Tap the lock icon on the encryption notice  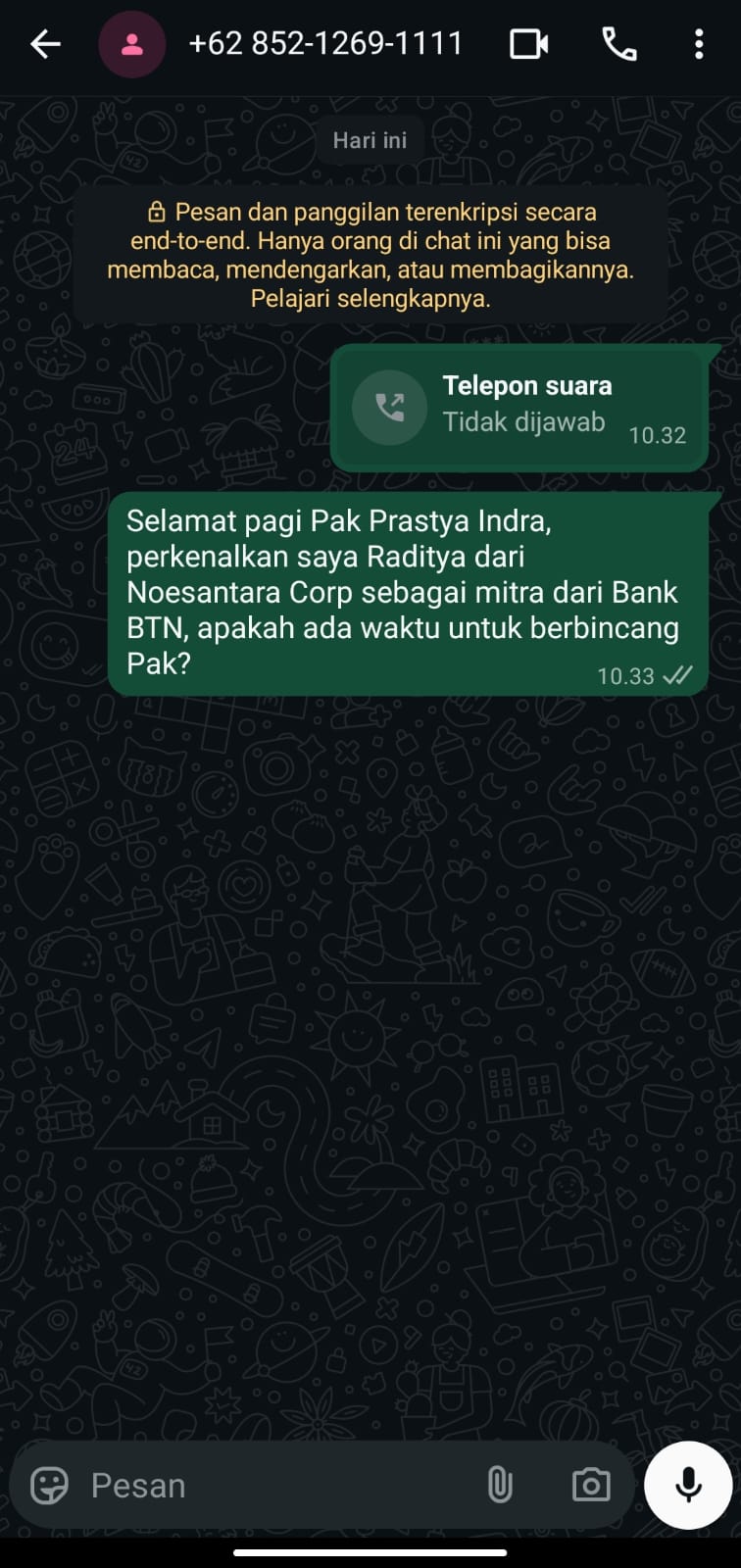point(157,211)
